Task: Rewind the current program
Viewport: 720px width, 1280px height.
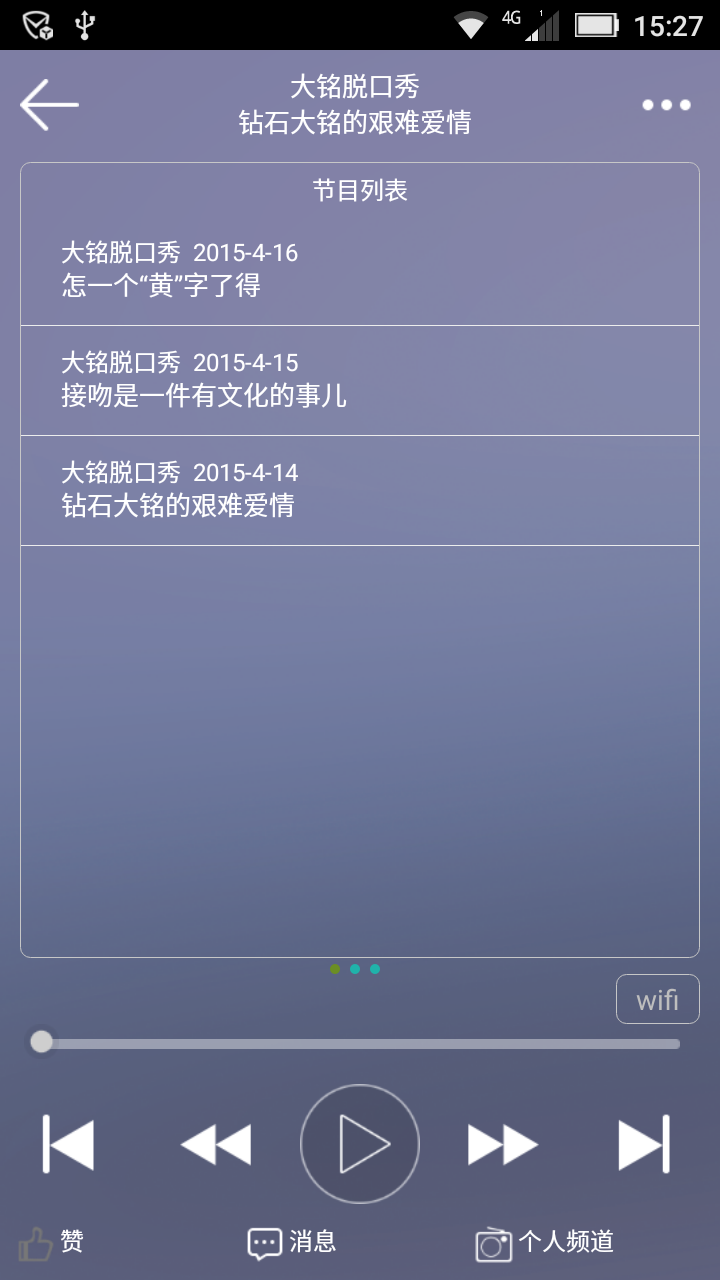Action: pyautogui.click(x=216, y=1144)
